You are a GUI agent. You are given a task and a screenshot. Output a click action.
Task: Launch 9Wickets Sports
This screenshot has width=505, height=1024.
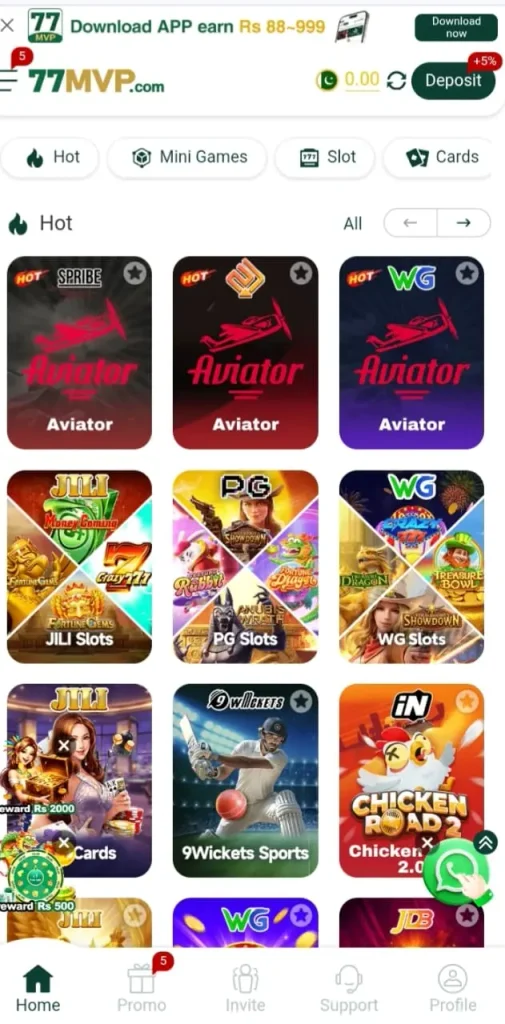[x=245, y=780]
